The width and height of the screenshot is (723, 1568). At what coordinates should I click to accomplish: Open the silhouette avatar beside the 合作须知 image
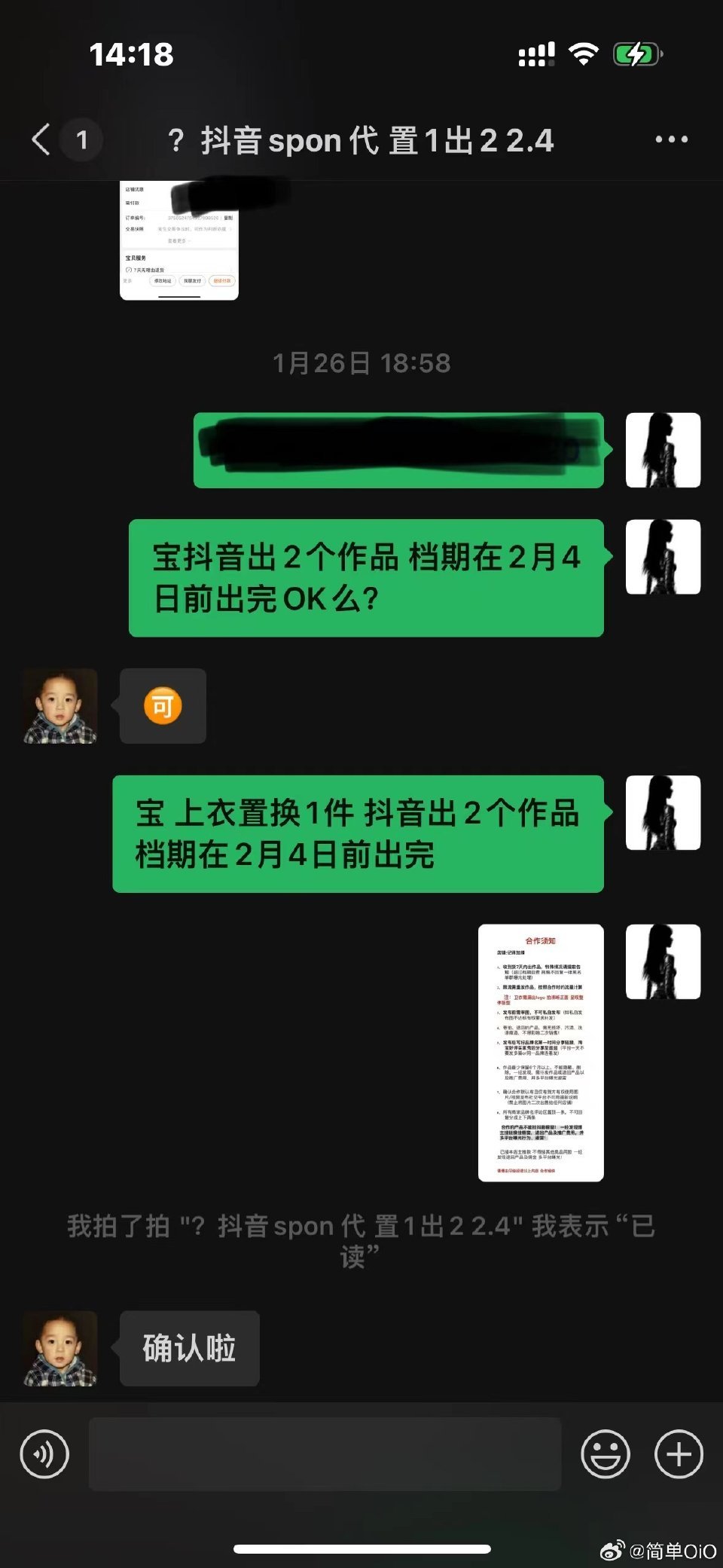pyautogui.click(x=663, y=962)
